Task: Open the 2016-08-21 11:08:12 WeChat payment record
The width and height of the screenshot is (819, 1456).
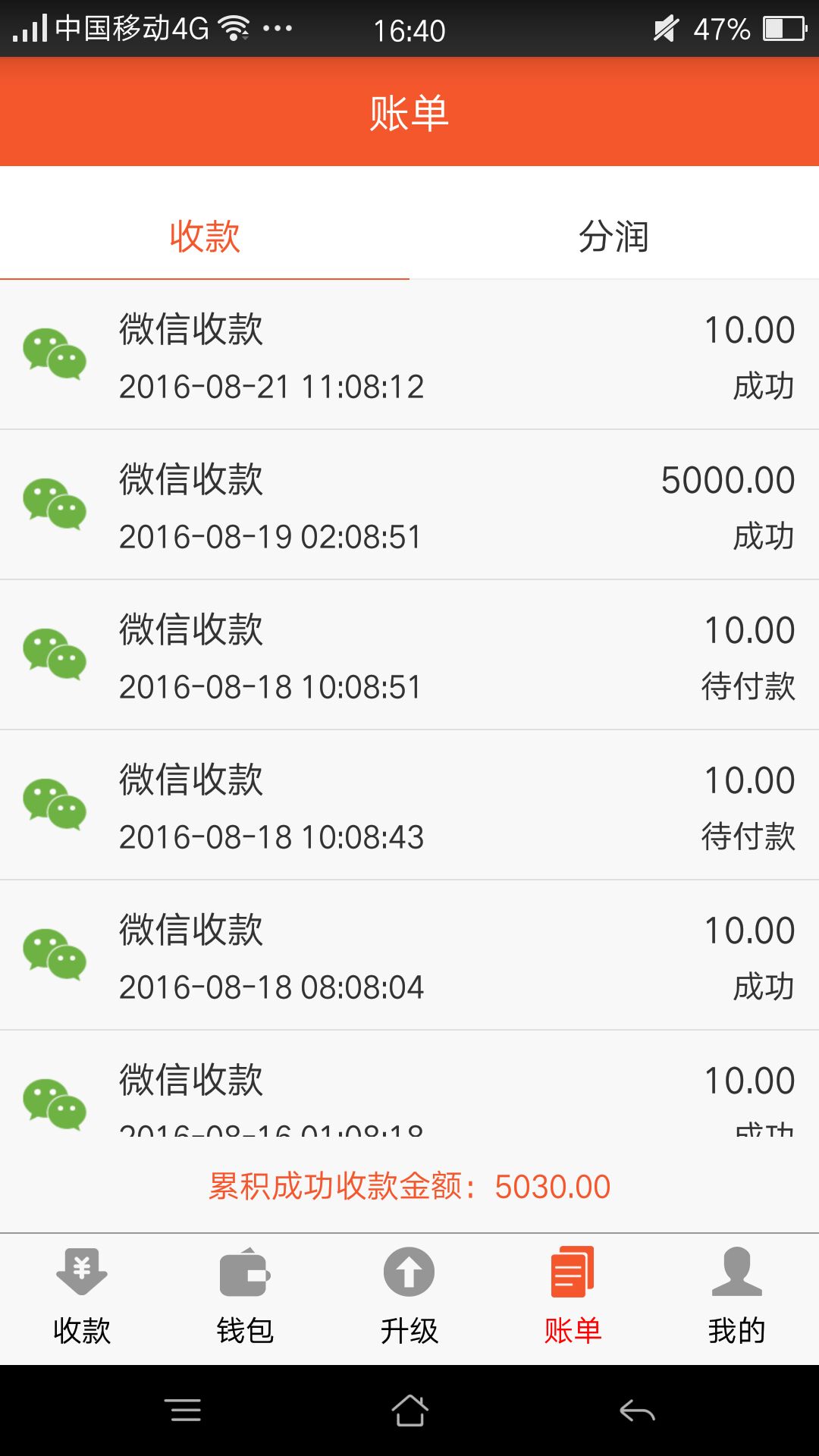Action: [409, 355]
